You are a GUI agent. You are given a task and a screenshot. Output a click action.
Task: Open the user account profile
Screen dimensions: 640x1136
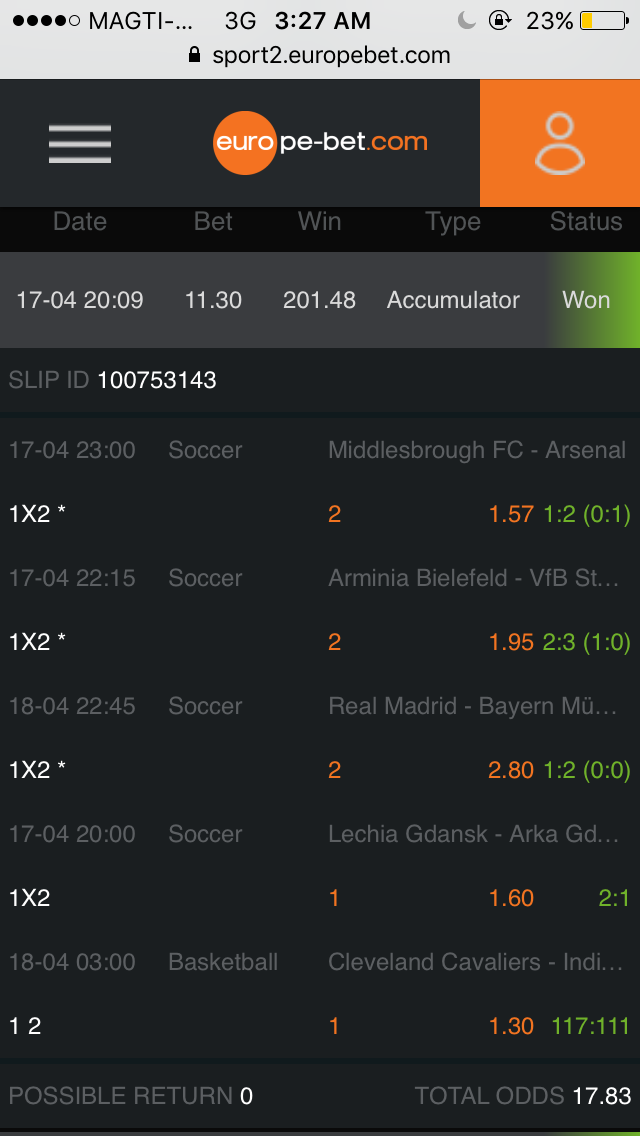559,143
